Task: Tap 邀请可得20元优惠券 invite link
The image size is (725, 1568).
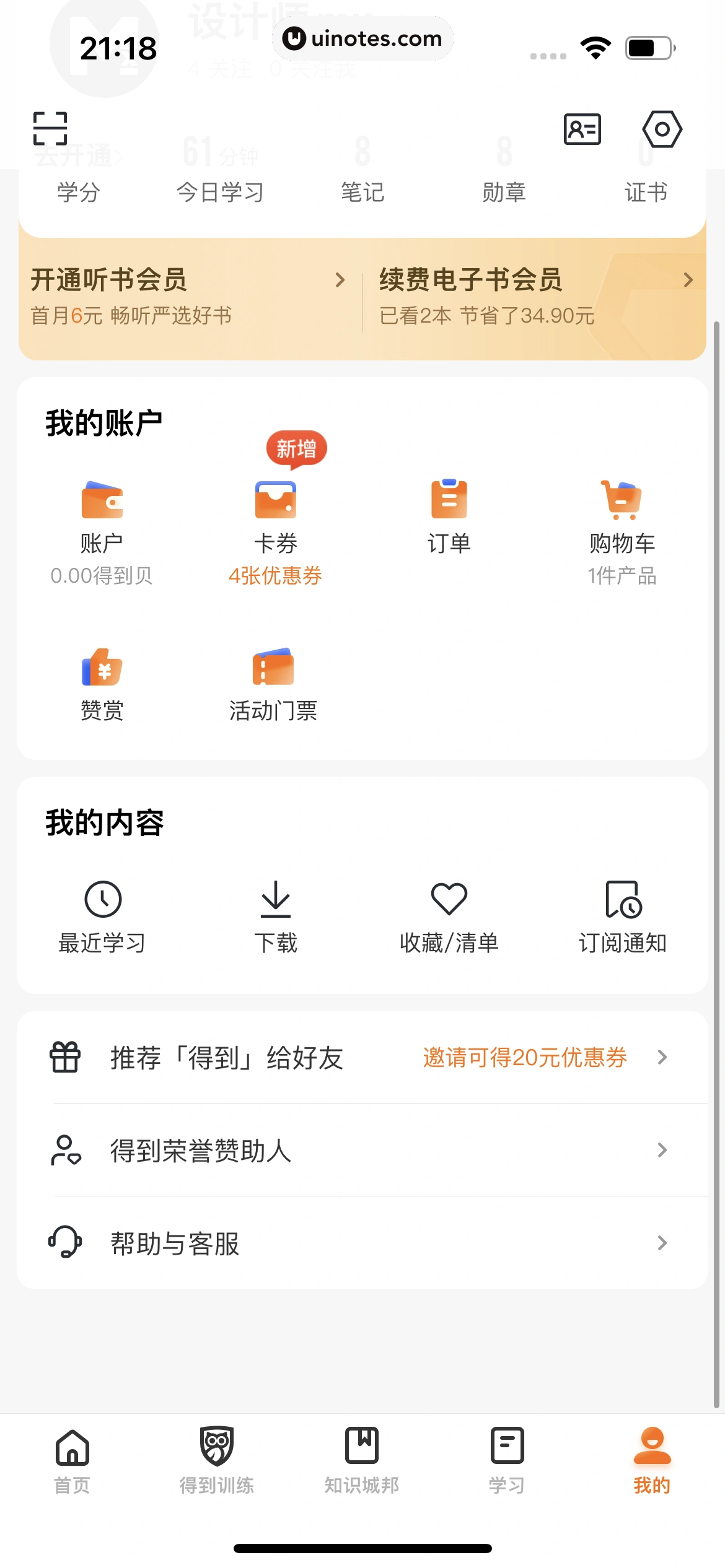Action: (x=524, y=1058)
